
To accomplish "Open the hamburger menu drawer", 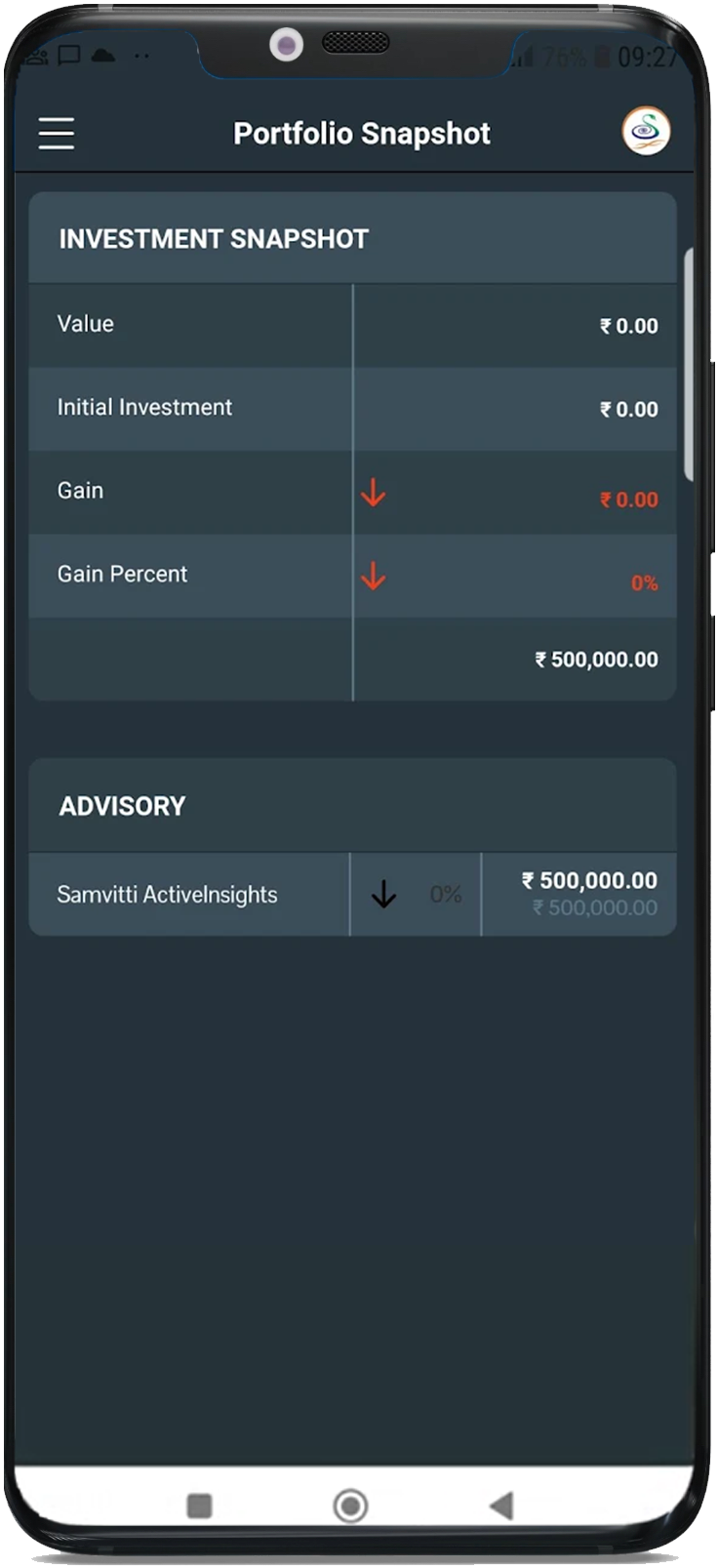I will click(57, 134).
